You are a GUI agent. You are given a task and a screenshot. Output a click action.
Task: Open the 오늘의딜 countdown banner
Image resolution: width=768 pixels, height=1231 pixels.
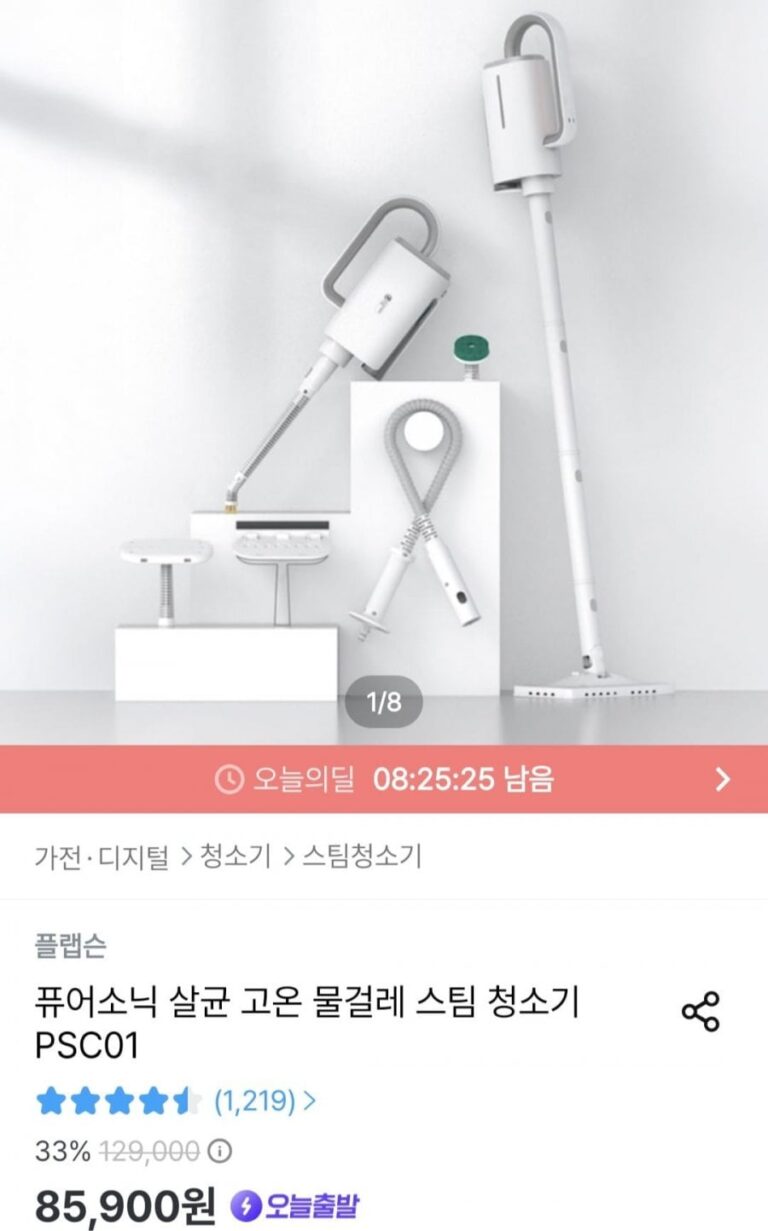384,779
